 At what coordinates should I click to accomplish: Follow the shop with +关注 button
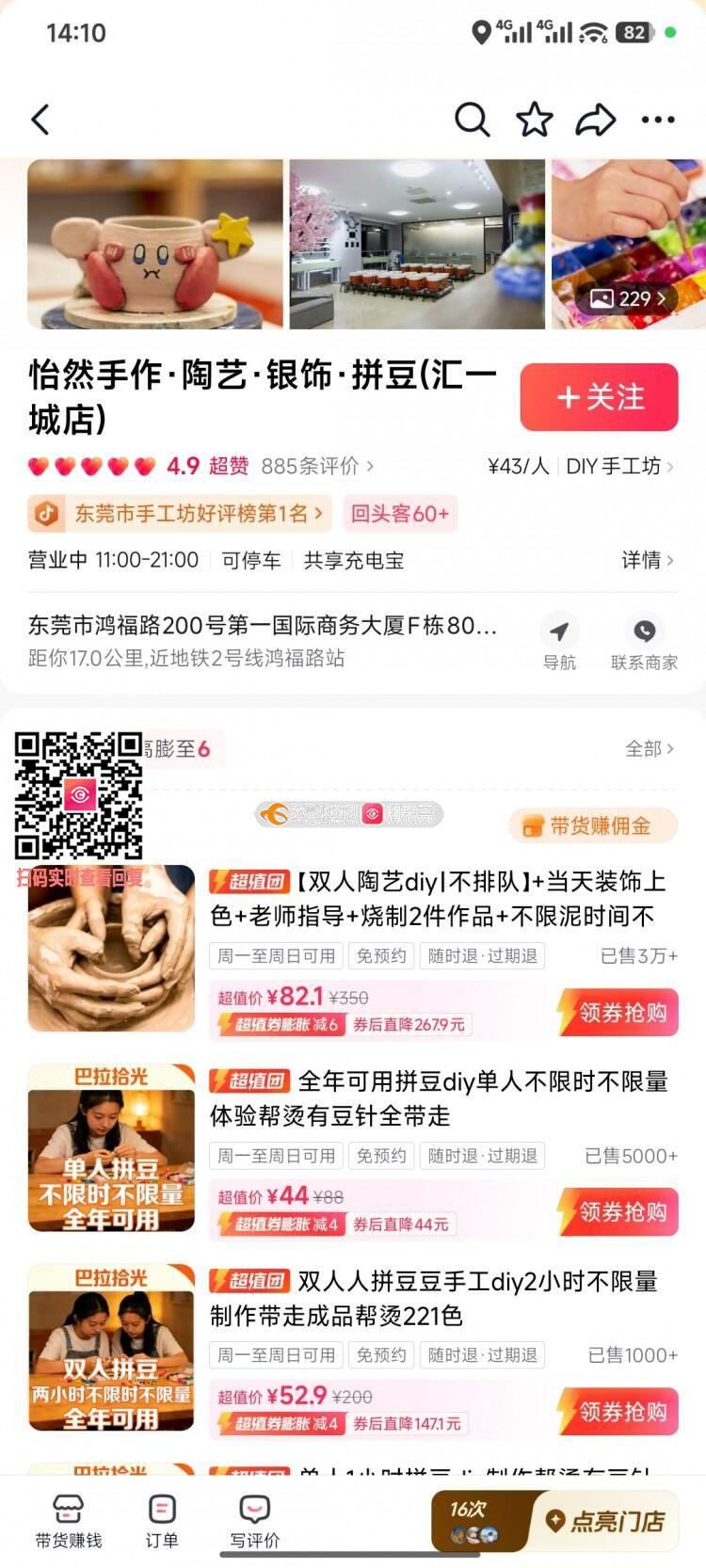pos(599,397)
